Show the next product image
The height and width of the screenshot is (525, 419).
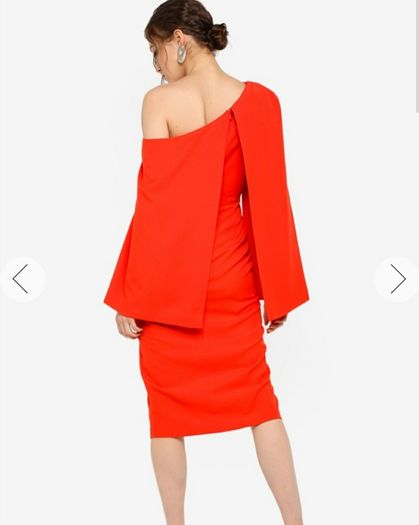(397, 279)
